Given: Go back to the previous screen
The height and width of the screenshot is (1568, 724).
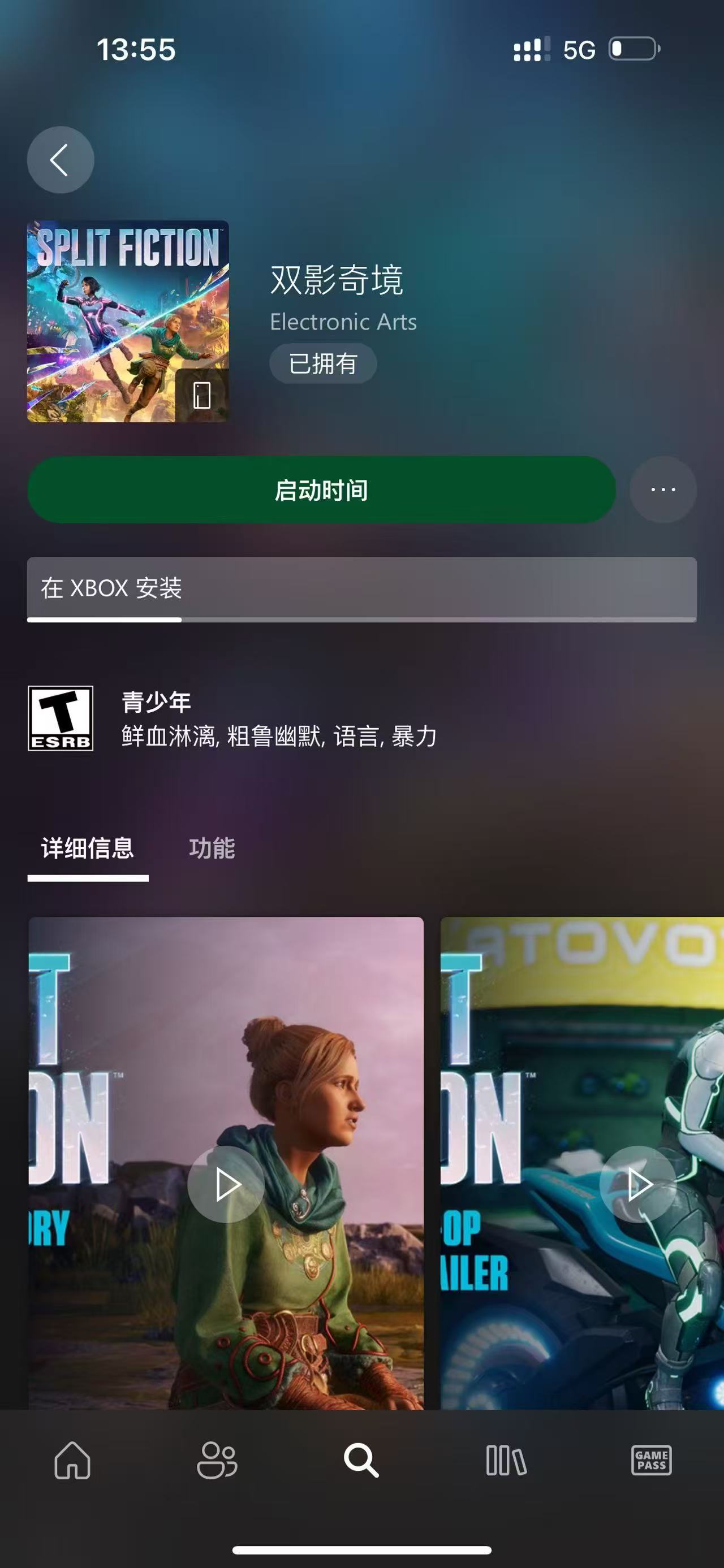Looking at the screenshot, I should (x=61, y=160).
